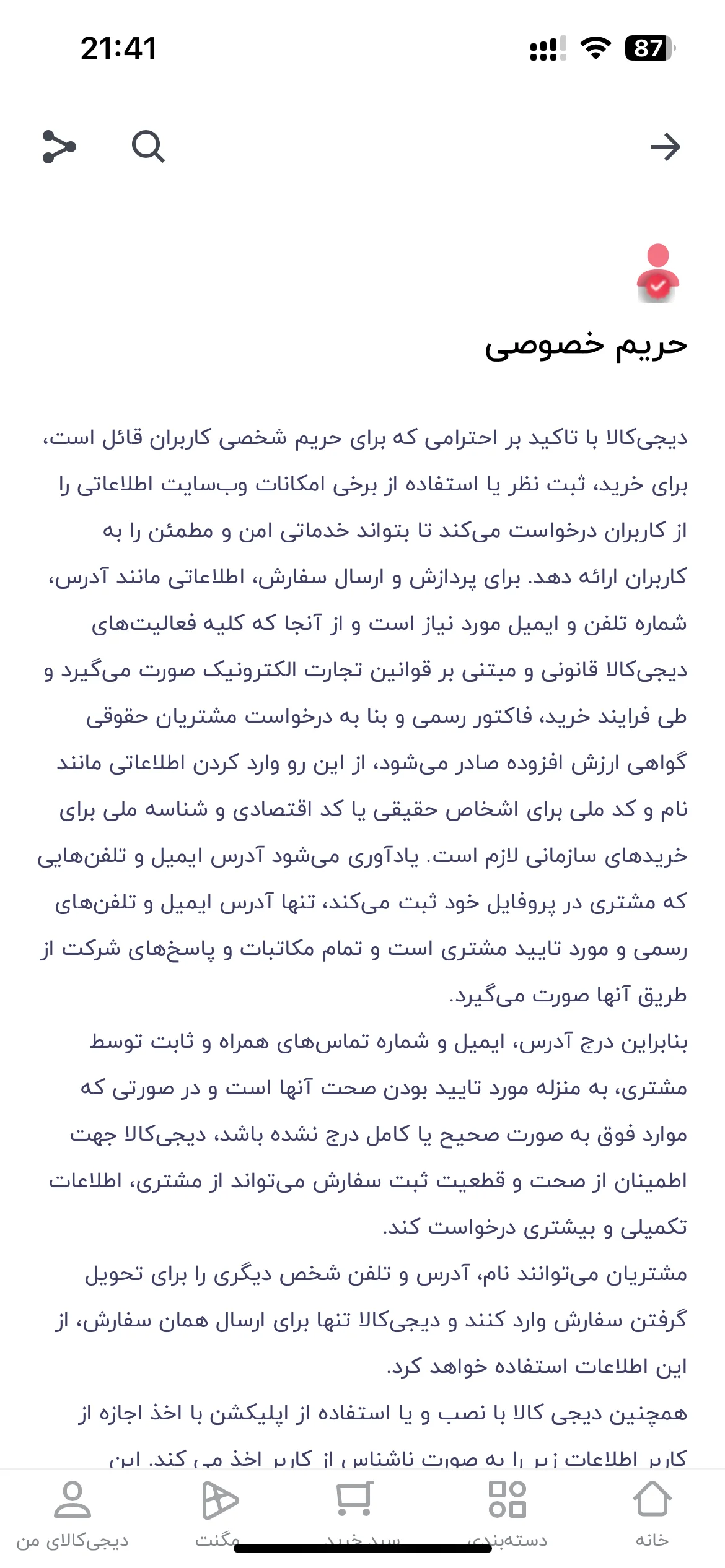This screenshot has height=1568, width=725.
Task: Open the دیجی‌کالای من profile tab
Action: (72, 1514)
